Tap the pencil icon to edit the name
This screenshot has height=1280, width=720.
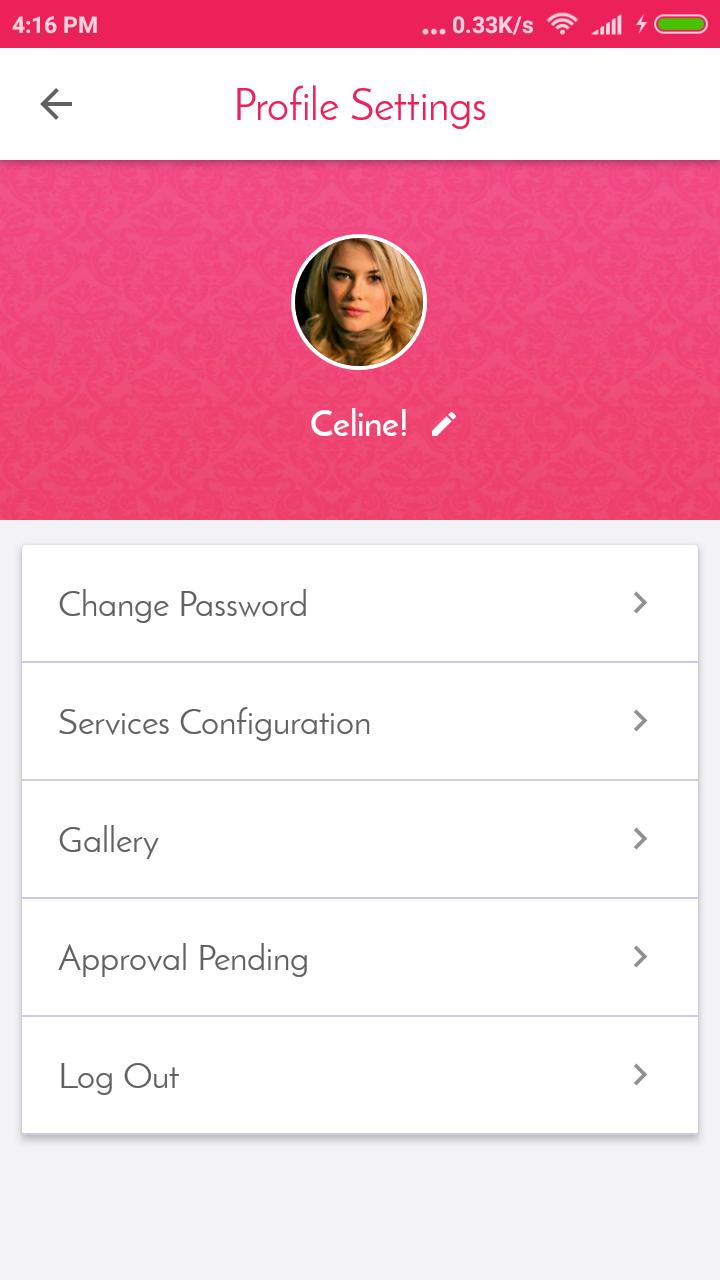(x=444, y=423)
